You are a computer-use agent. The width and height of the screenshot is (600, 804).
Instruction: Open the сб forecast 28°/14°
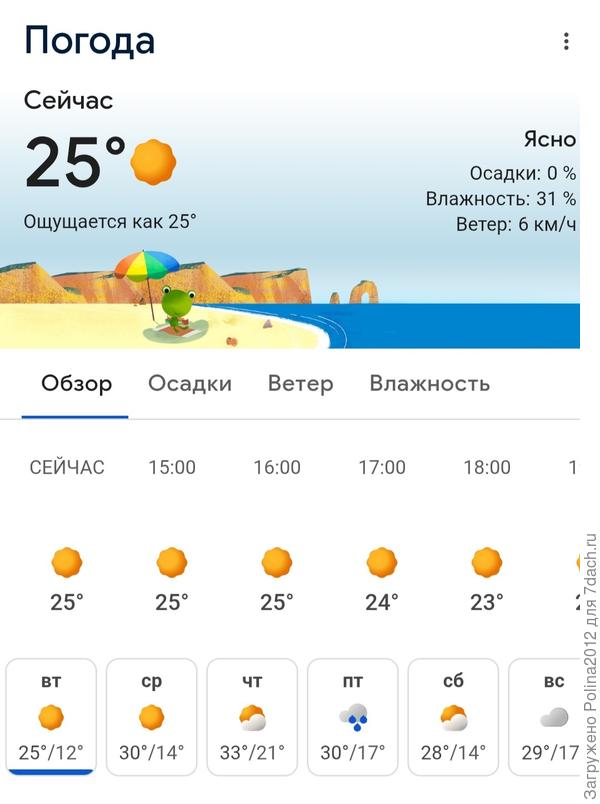[x=453, y=716]
